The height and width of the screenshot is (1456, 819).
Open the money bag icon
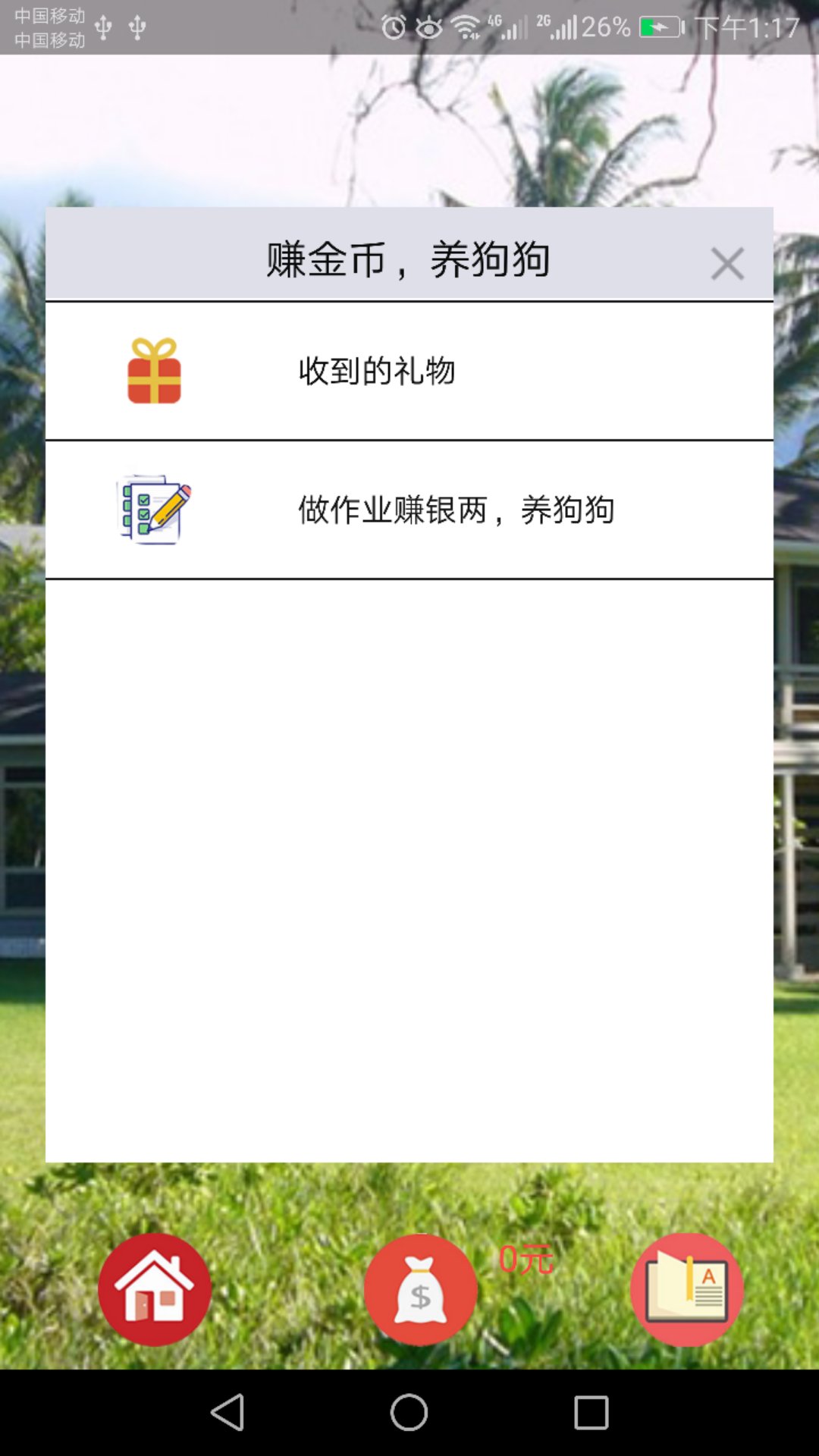[x=420, y=1289]
